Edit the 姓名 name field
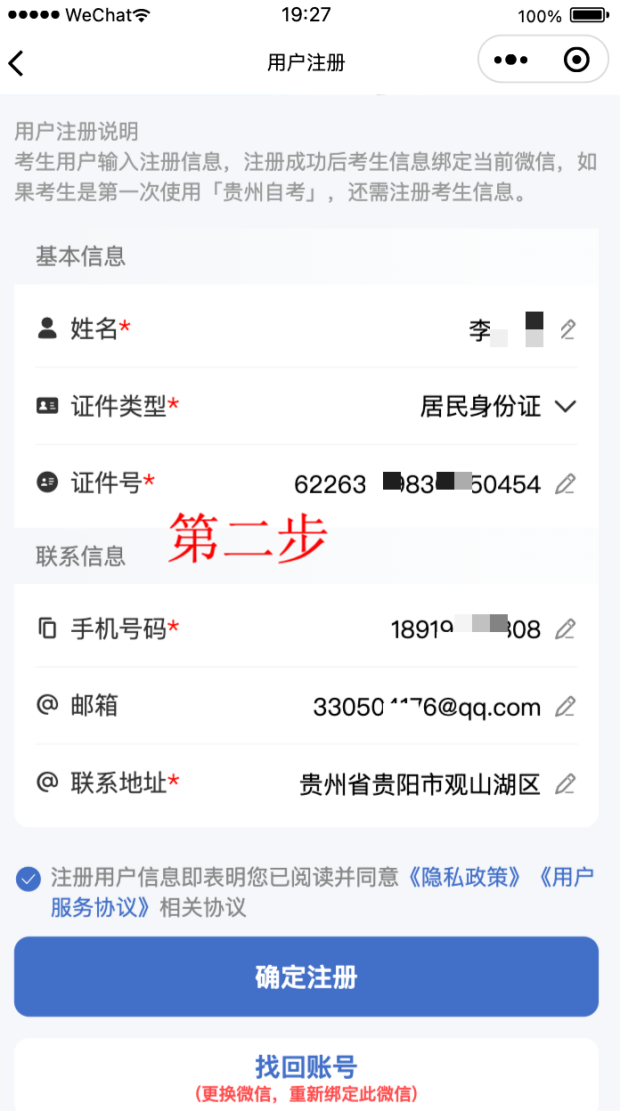Image resolution: width=620 pixels, height=1111 pixels. click(567, 329)
